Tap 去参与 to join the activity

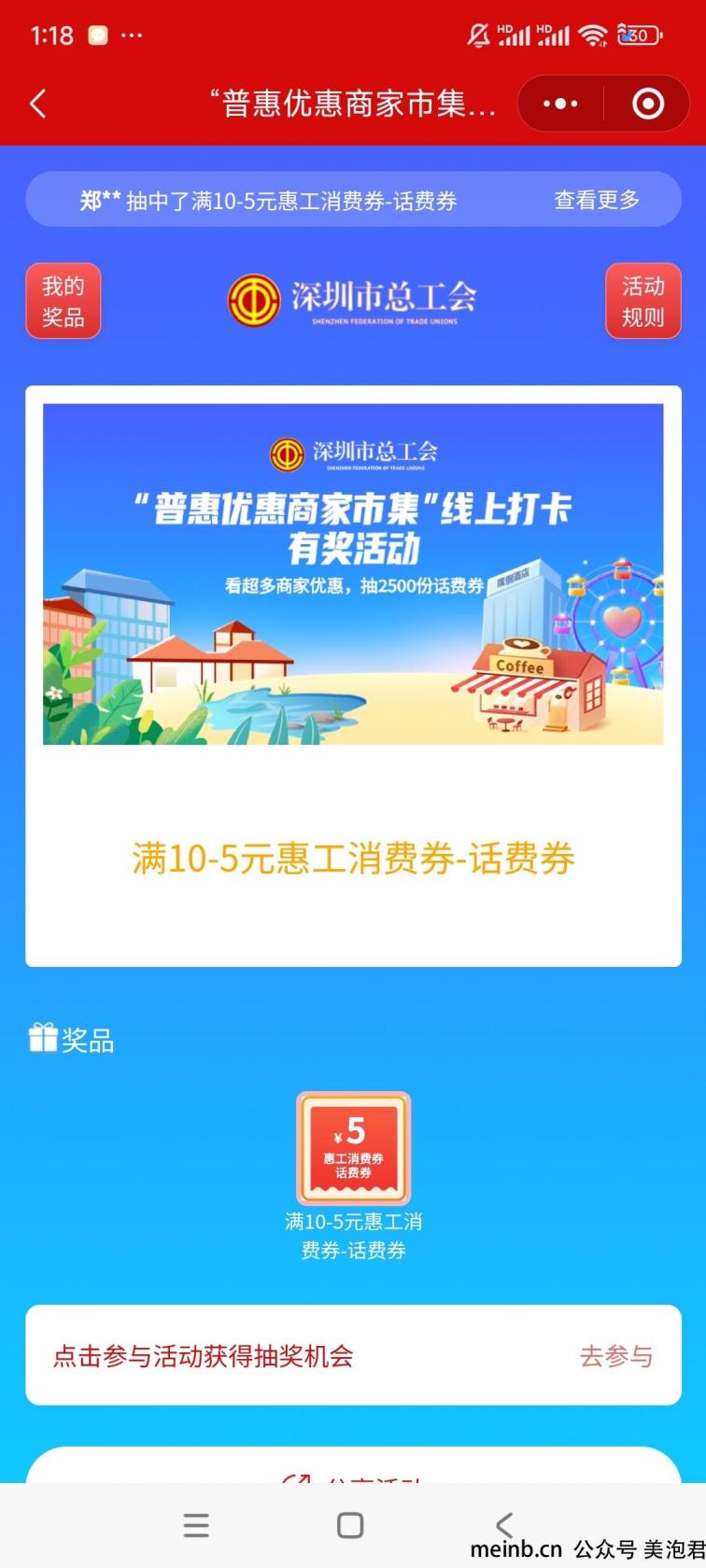click(615, 1355)
